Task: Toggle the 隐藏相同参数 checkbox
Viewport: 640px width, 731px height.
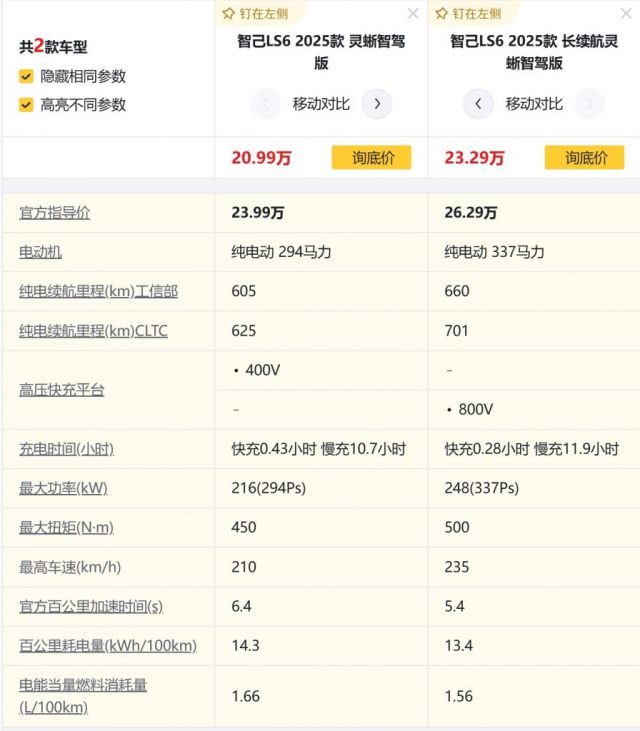Action: pyautogui.click(x=26, y=77)
